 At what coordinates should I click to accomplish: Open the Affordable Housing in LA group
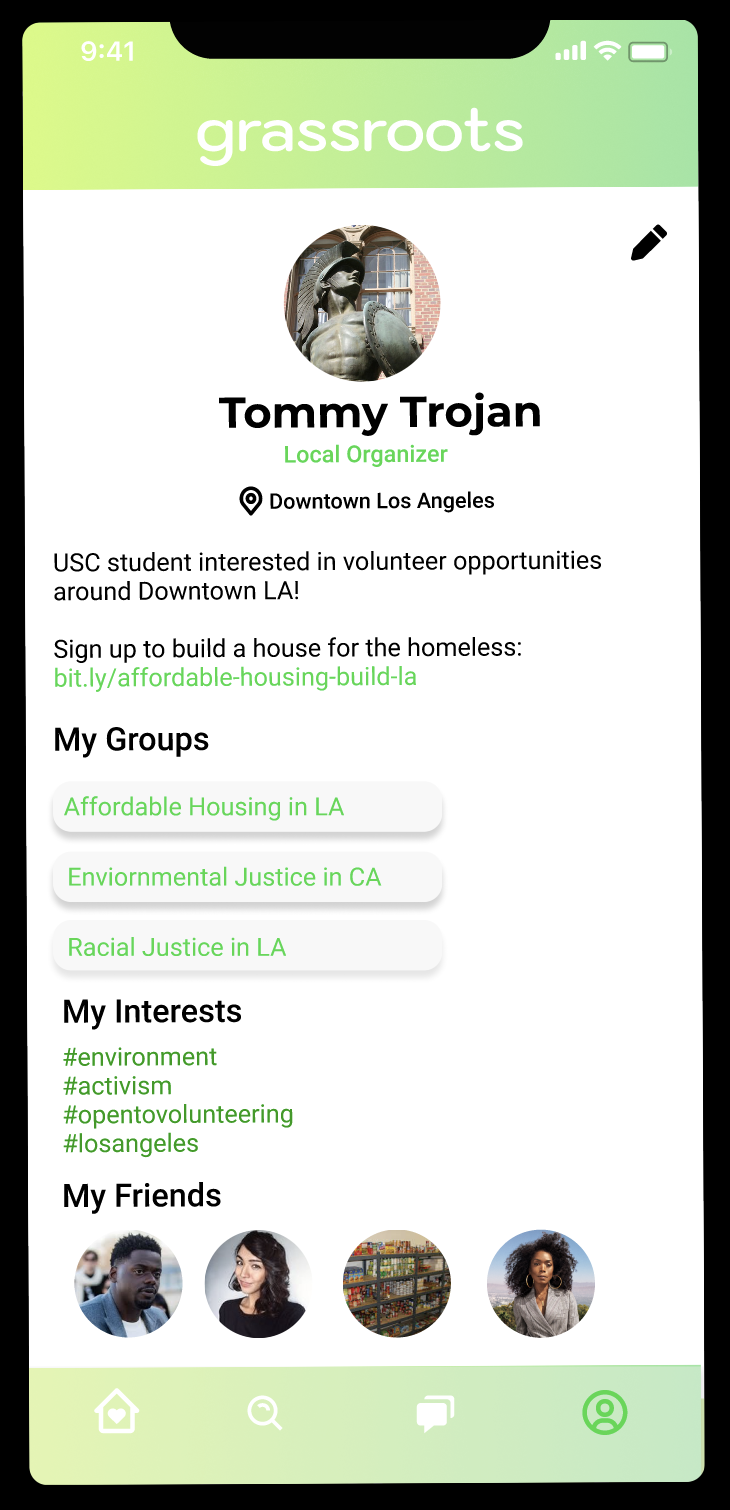pyautogui.click(x=247, y=807)
